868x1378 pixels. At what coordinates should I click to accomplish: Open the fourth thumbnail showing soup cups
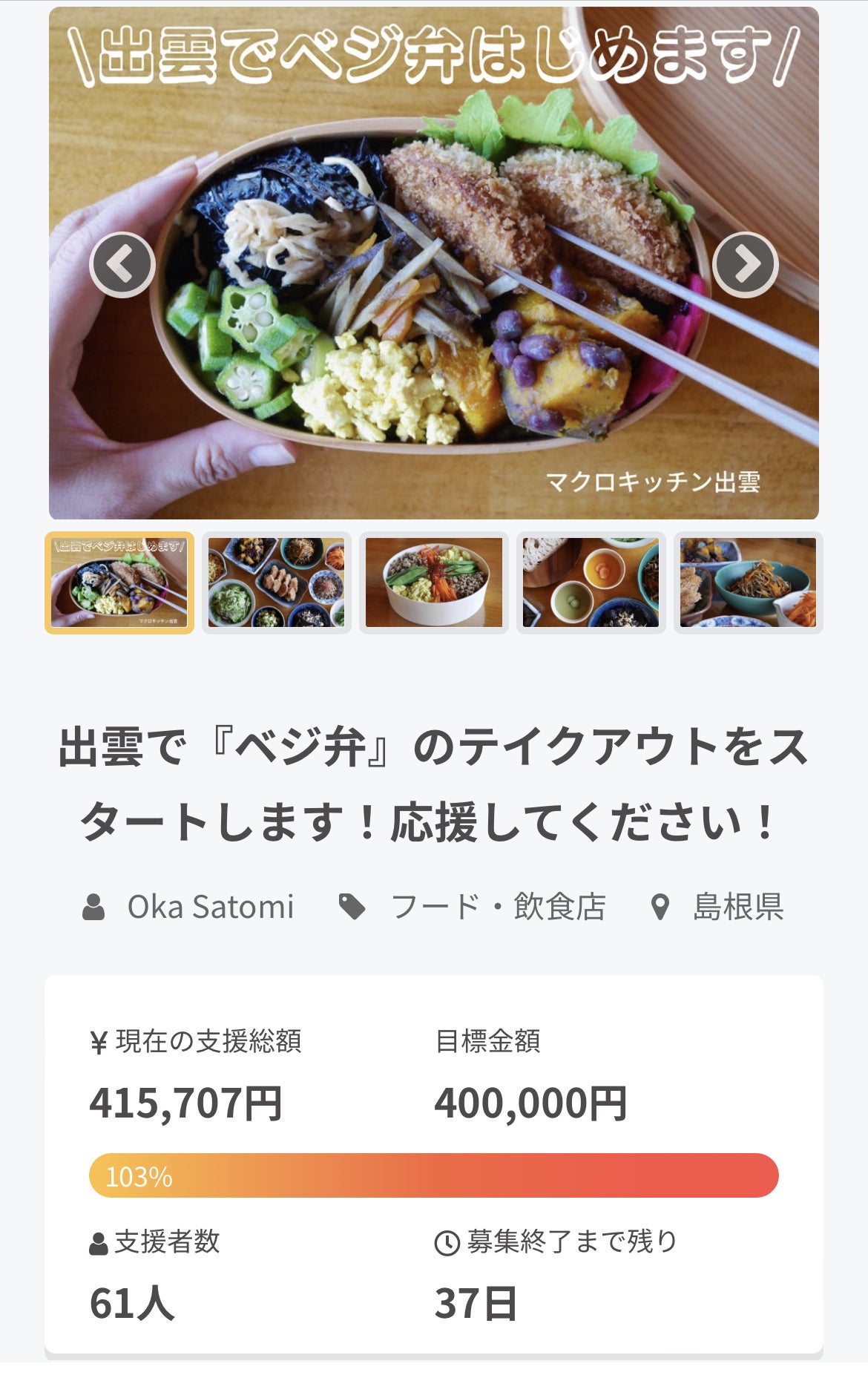[591, 583]
